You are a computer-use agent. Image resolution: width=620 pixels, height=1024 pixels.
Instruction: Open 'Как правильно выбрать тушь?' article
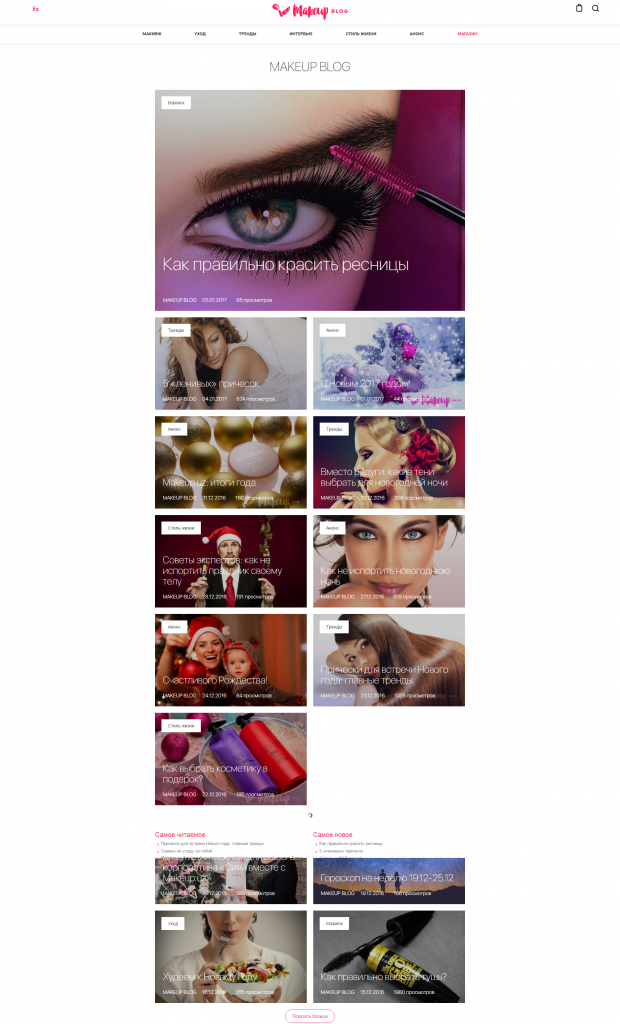click(x=383, y=976)
